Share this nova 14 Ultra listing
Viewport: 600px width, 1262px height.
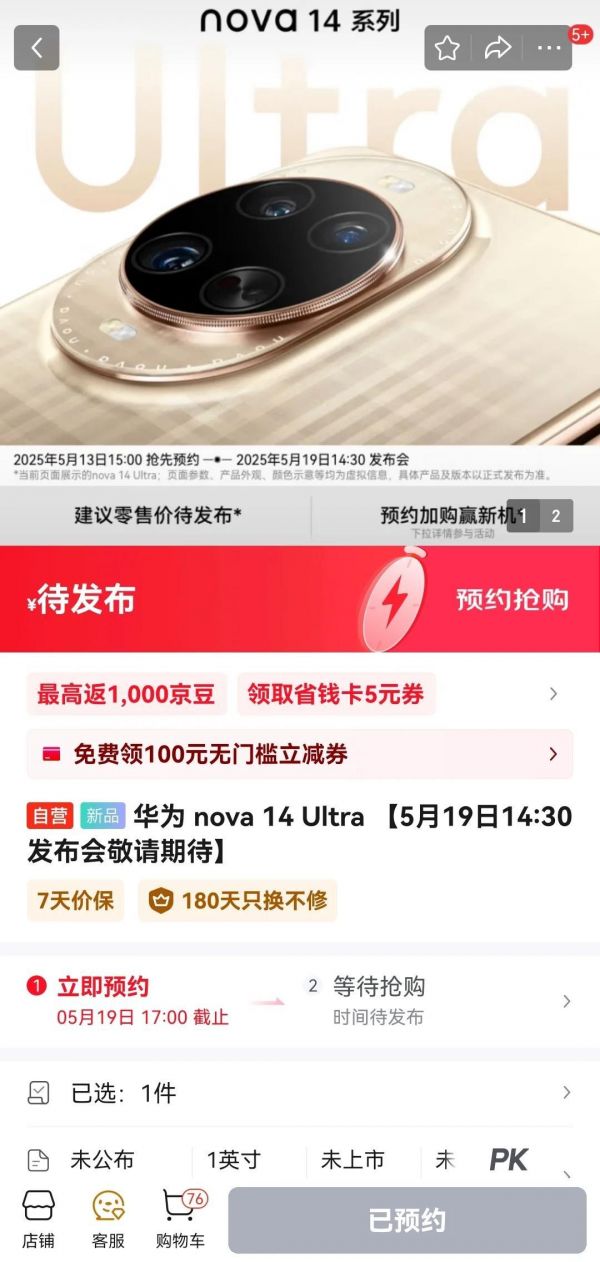point(498,48)
